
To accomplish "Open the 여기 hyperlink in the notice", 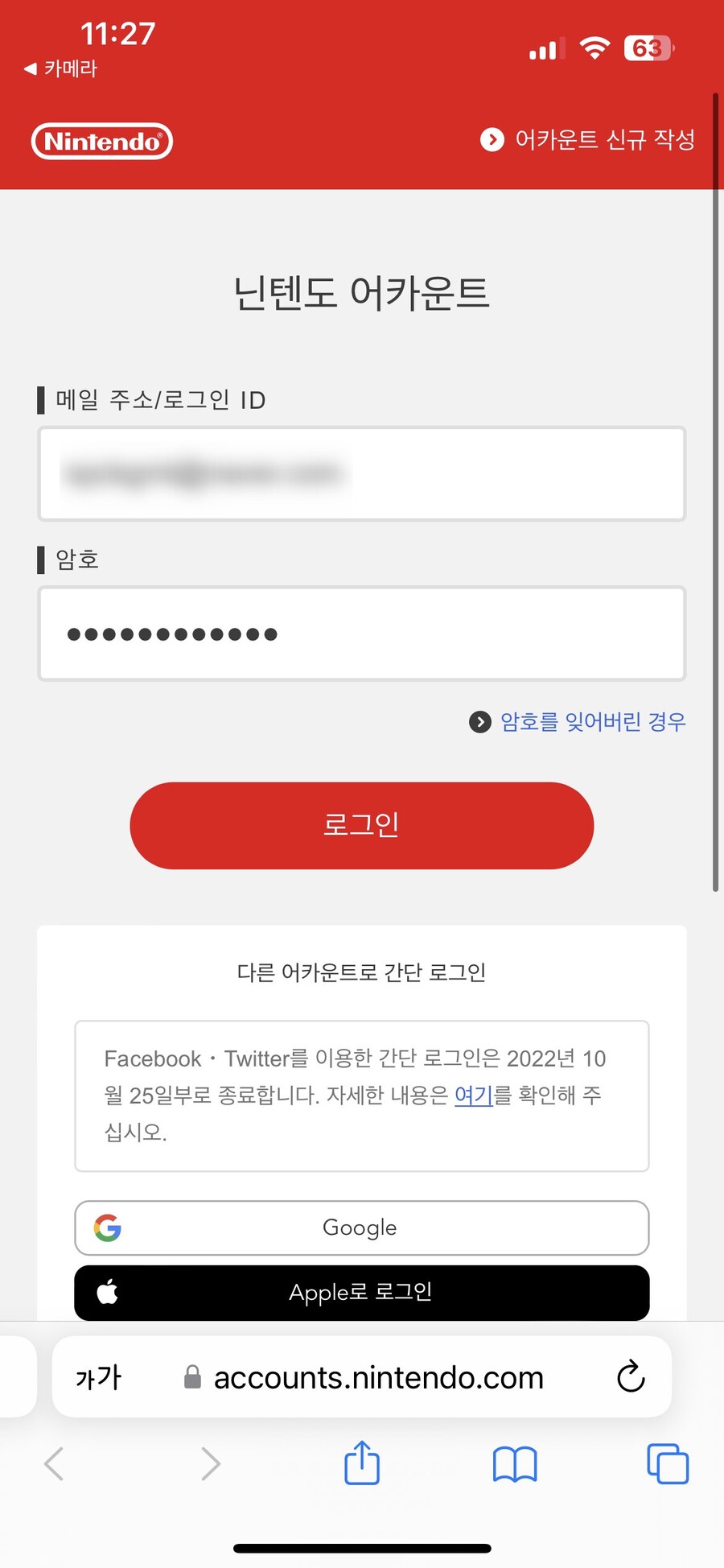I will pos(473,1096).
